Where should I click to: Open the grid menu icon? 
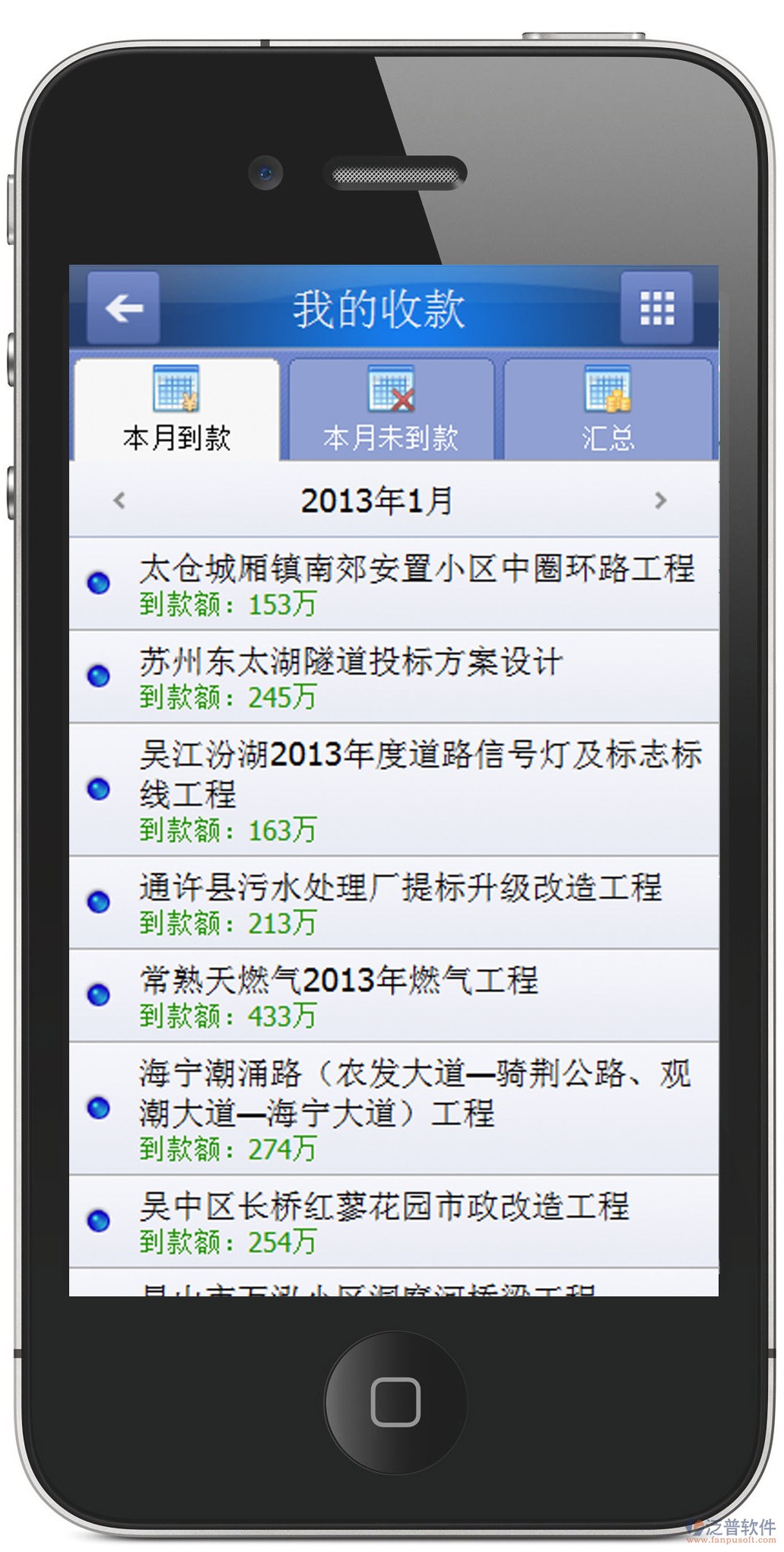tap(656, 308)
